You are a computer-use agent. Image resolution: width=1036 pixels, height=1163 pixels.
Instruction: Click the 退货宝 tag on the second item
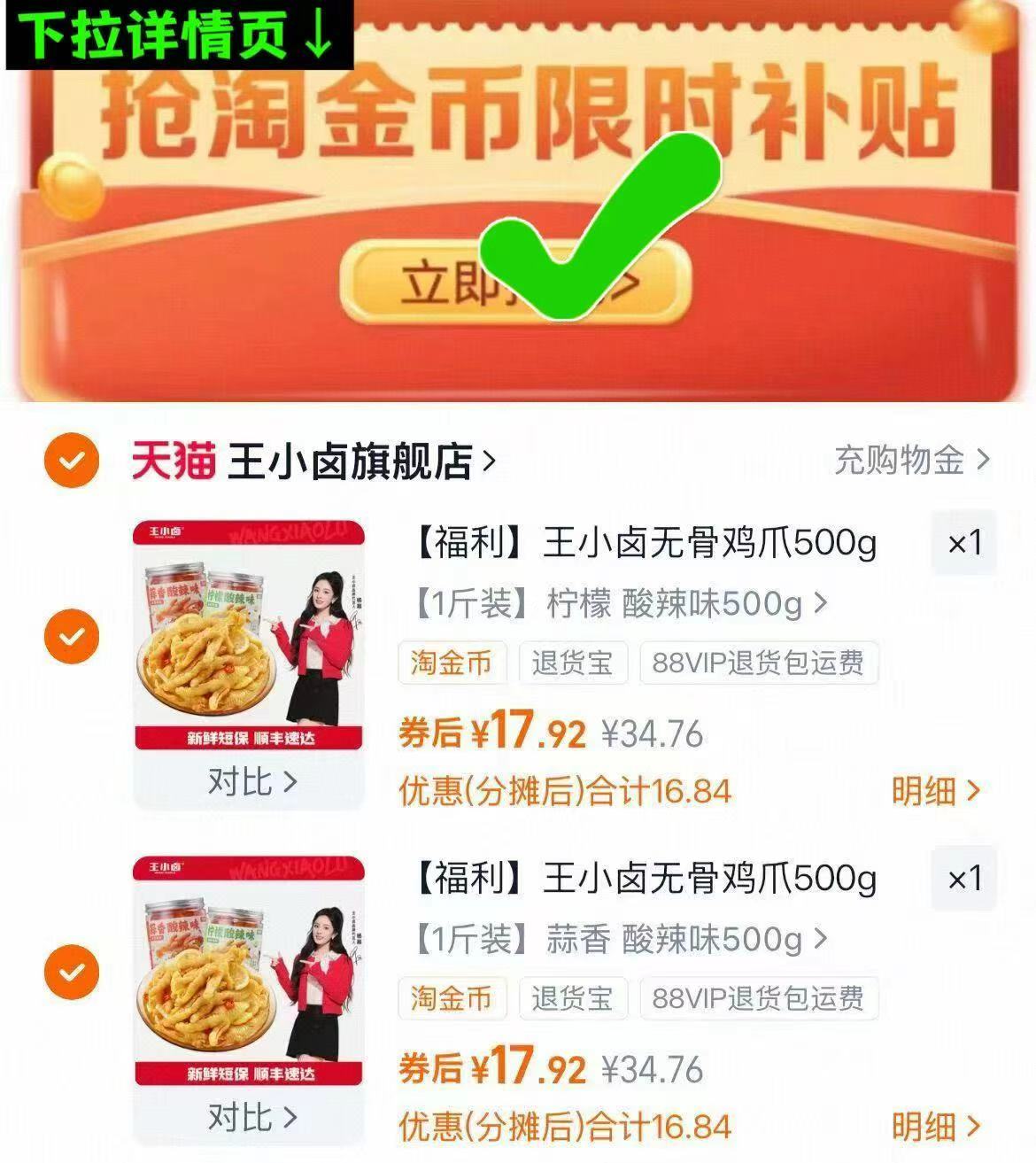tap(573, 997)
